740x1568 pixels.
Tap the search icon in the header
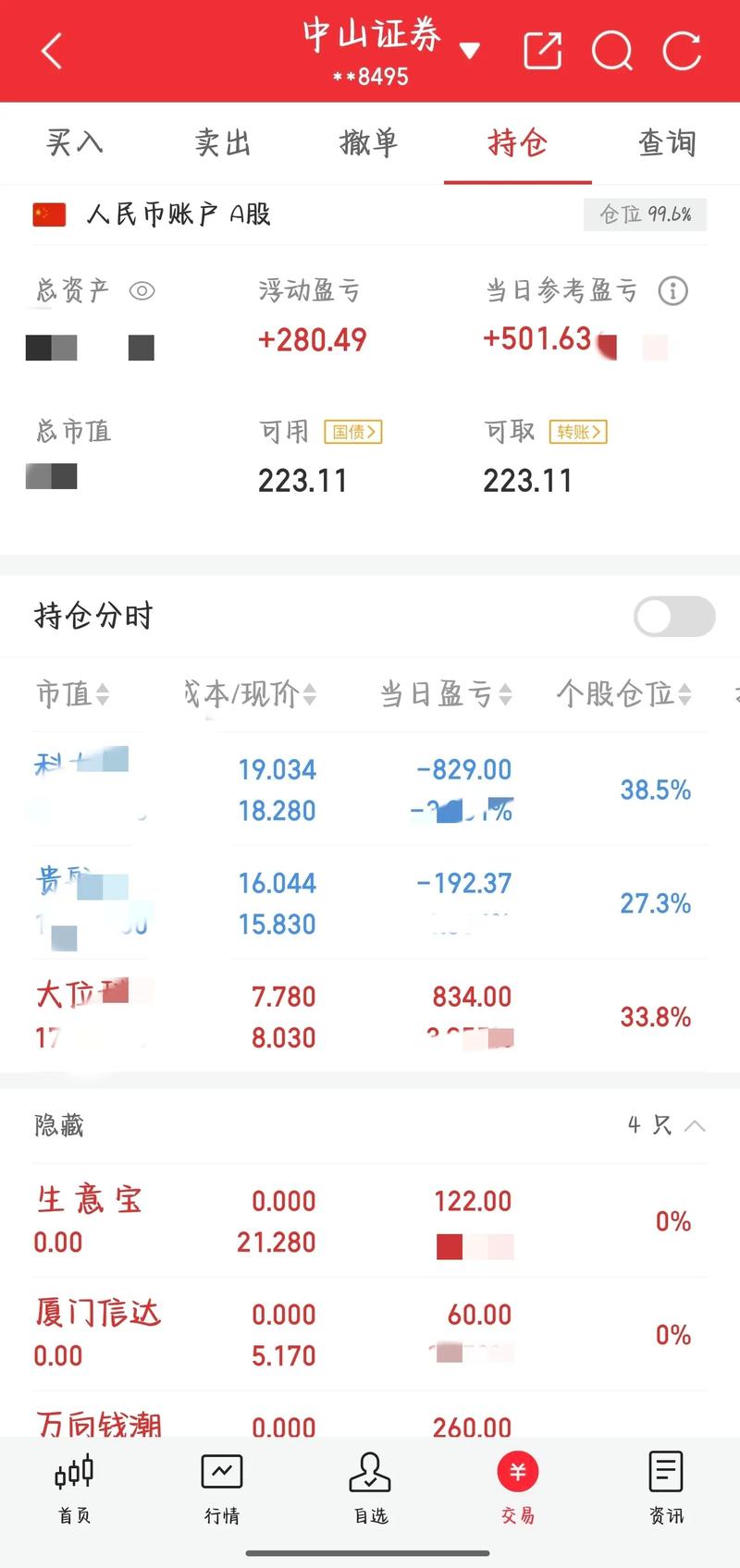click(612, 51)
